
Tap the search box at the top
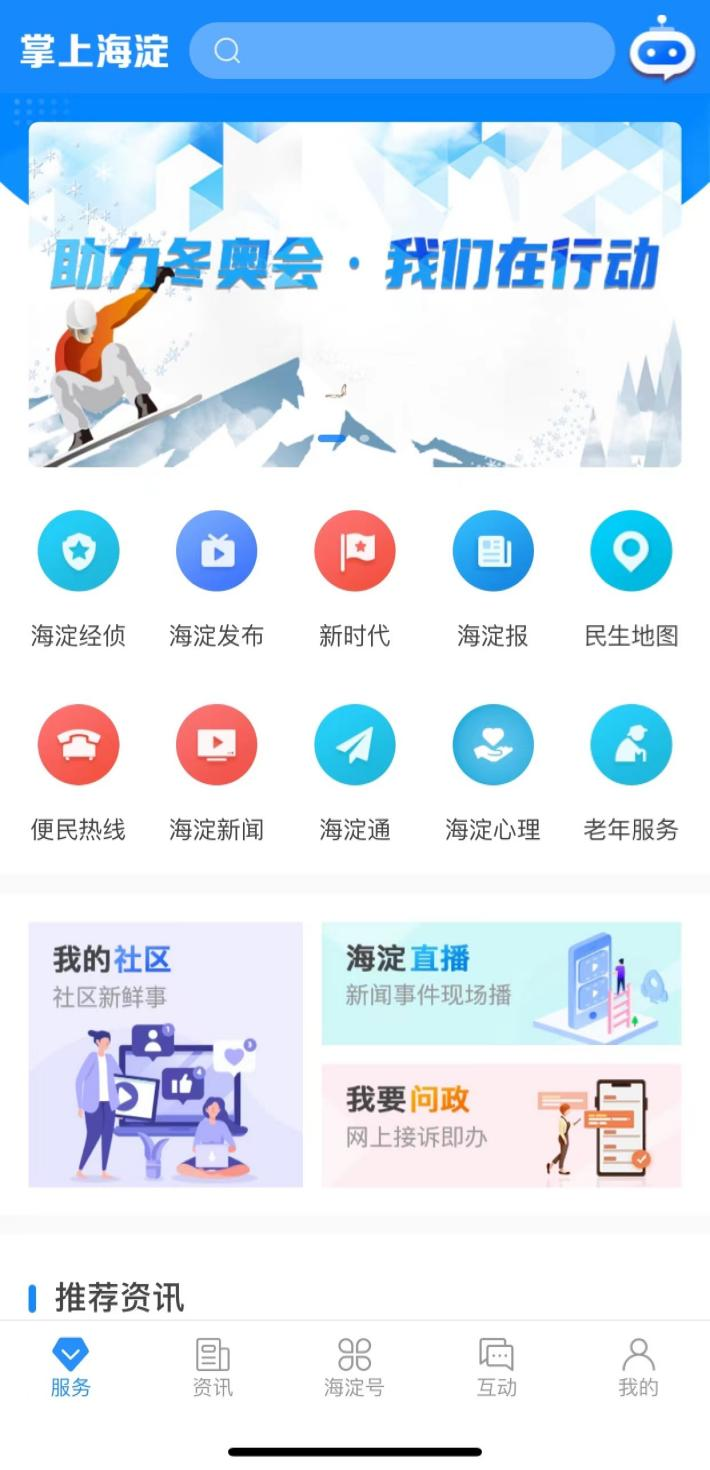(x=401, y=51)
